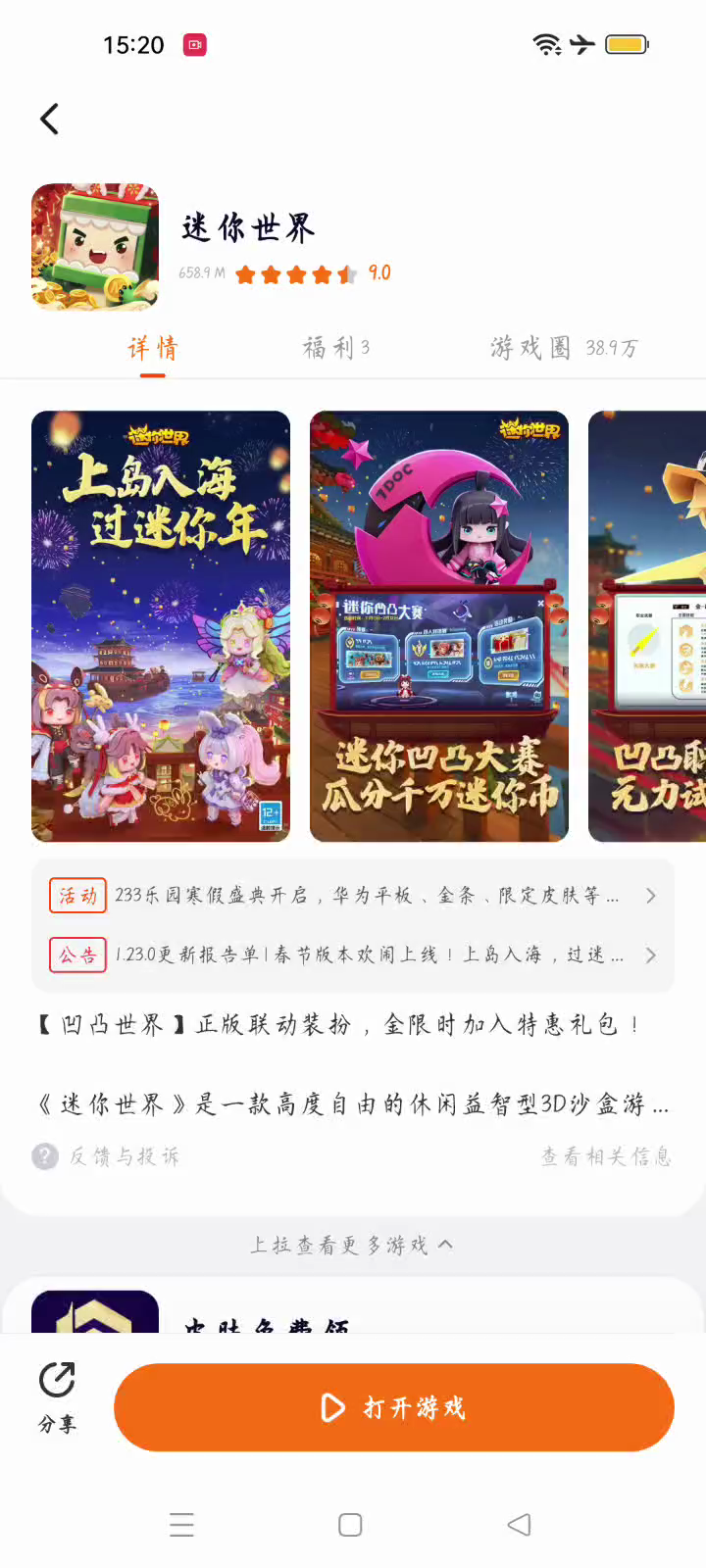Image resolution: width=706 pixels, height=1568 pixels.
Task: Go to the system home screen
Action: [x=350, y=1525]
